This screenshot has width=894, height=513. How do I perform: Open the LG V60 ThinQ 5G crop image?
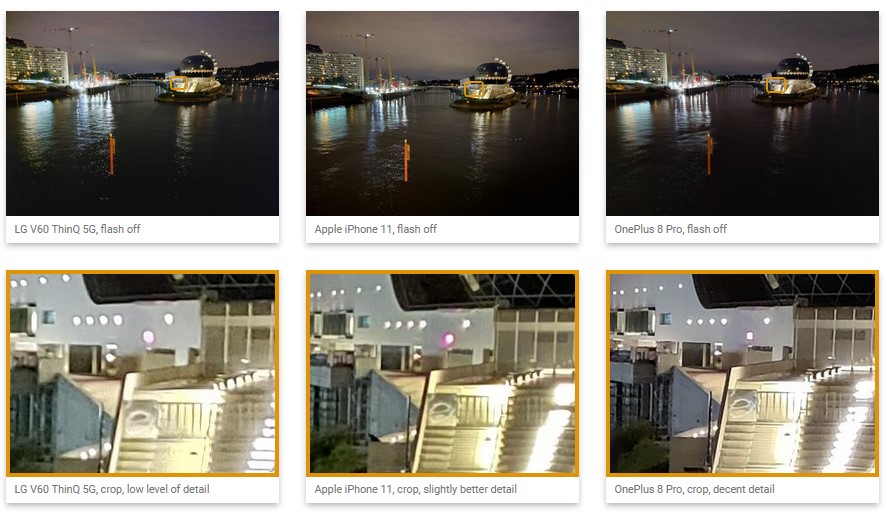142,372
